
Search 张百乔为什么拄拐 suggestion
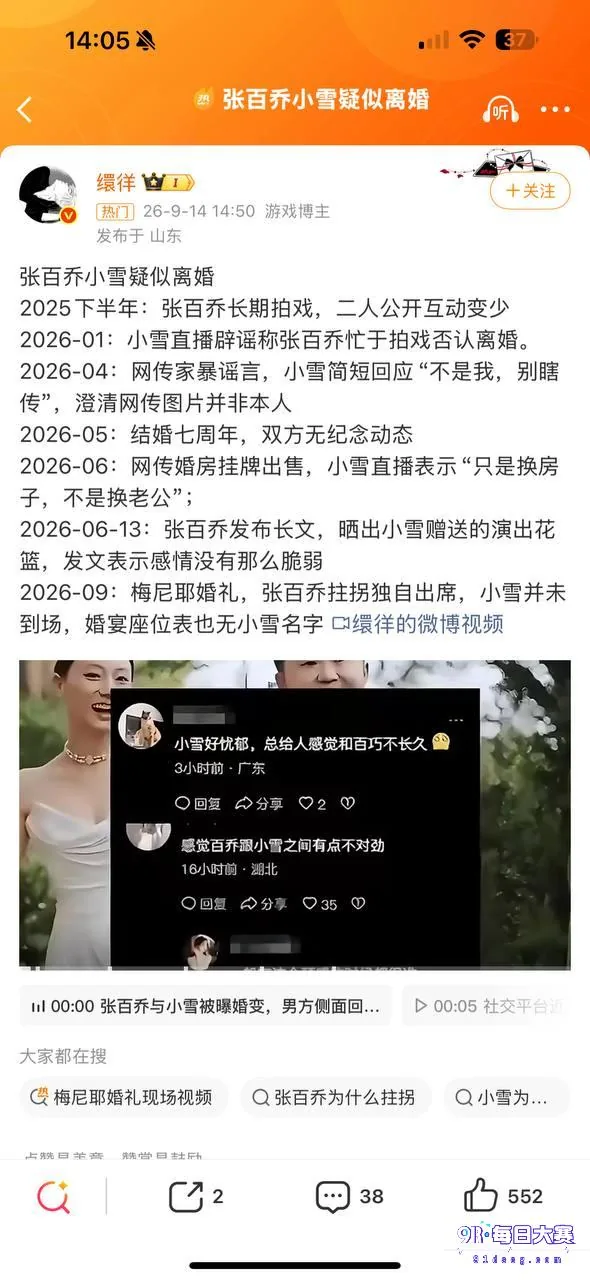tap(335, 1097)
